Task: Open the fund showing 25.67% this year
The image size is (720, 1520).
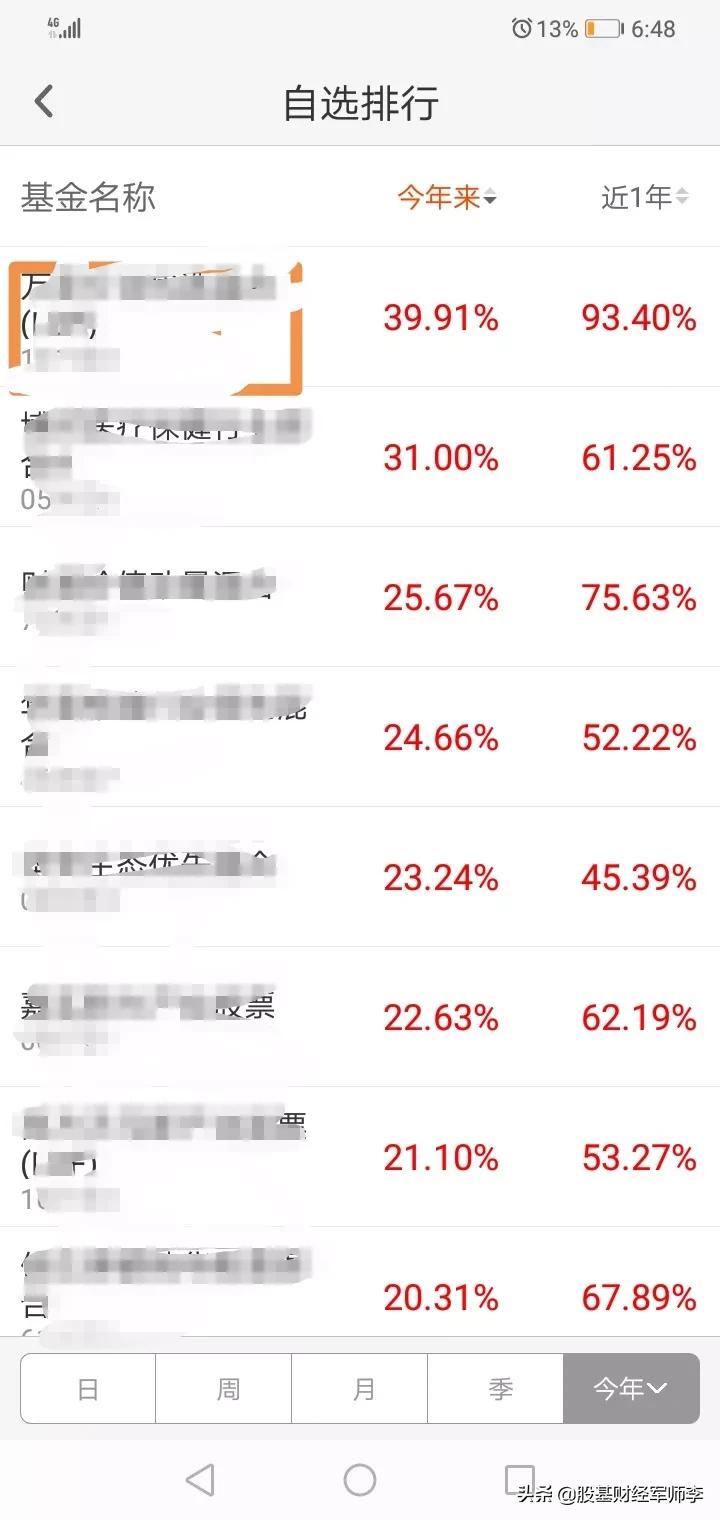Action: click(x=360, y=597)
